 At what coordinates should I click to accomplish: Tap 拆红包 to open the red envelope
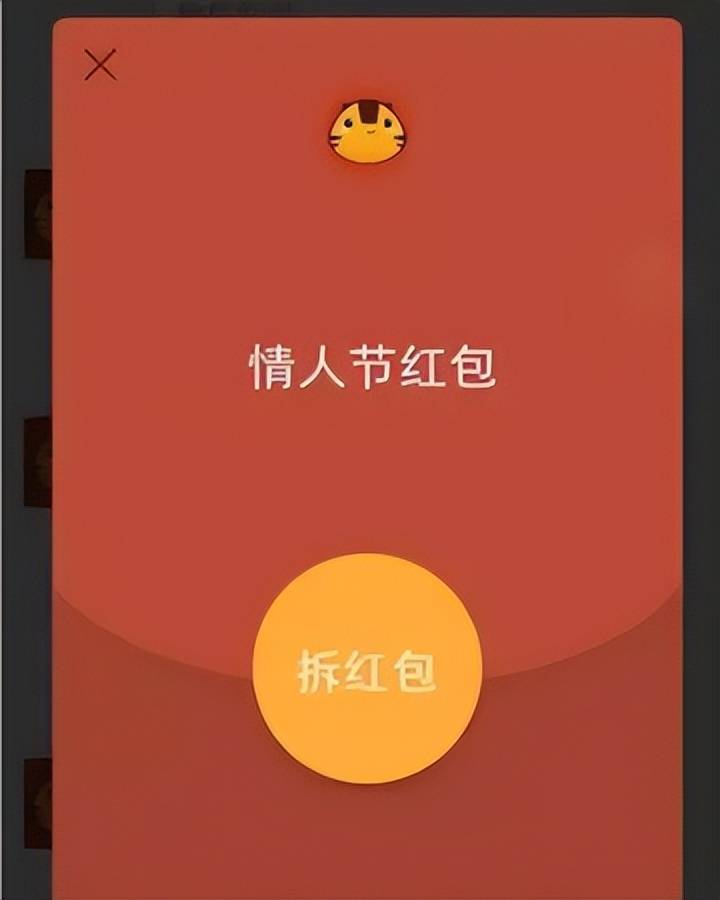pyautogui.click(x=367, y=669)
